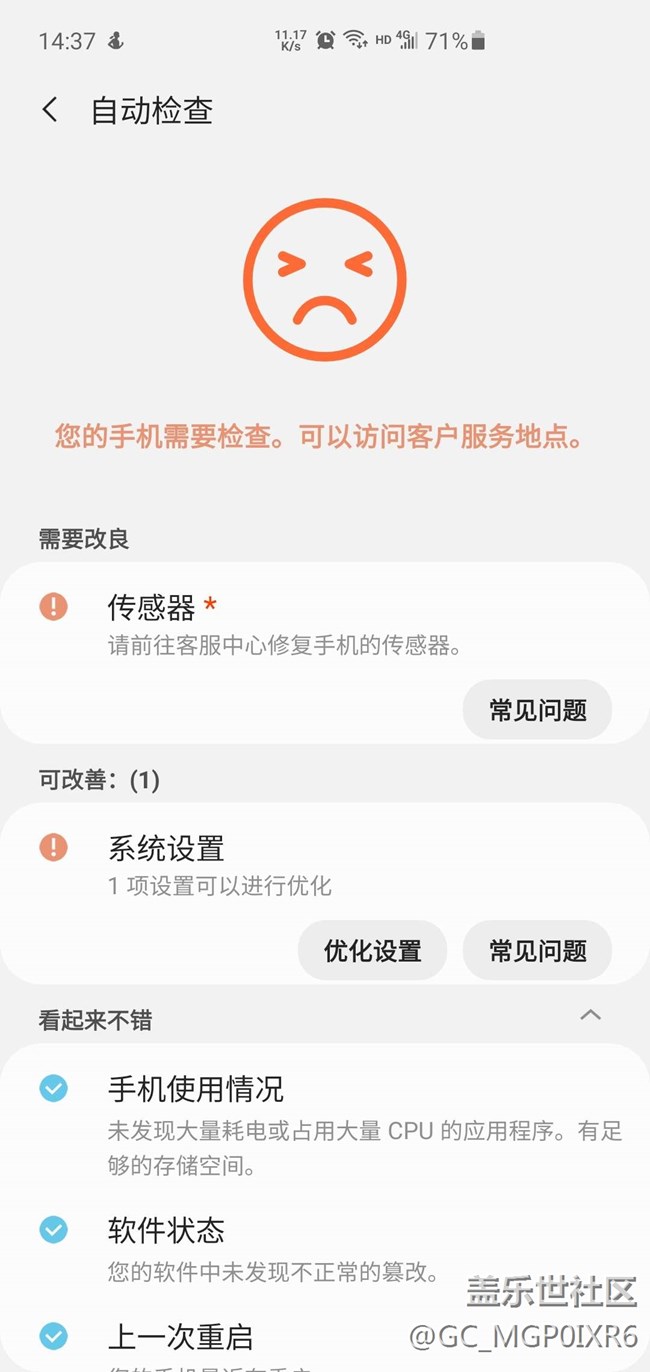
Task: Open 常见问题 under 传感器
Action: click(537, 710)
